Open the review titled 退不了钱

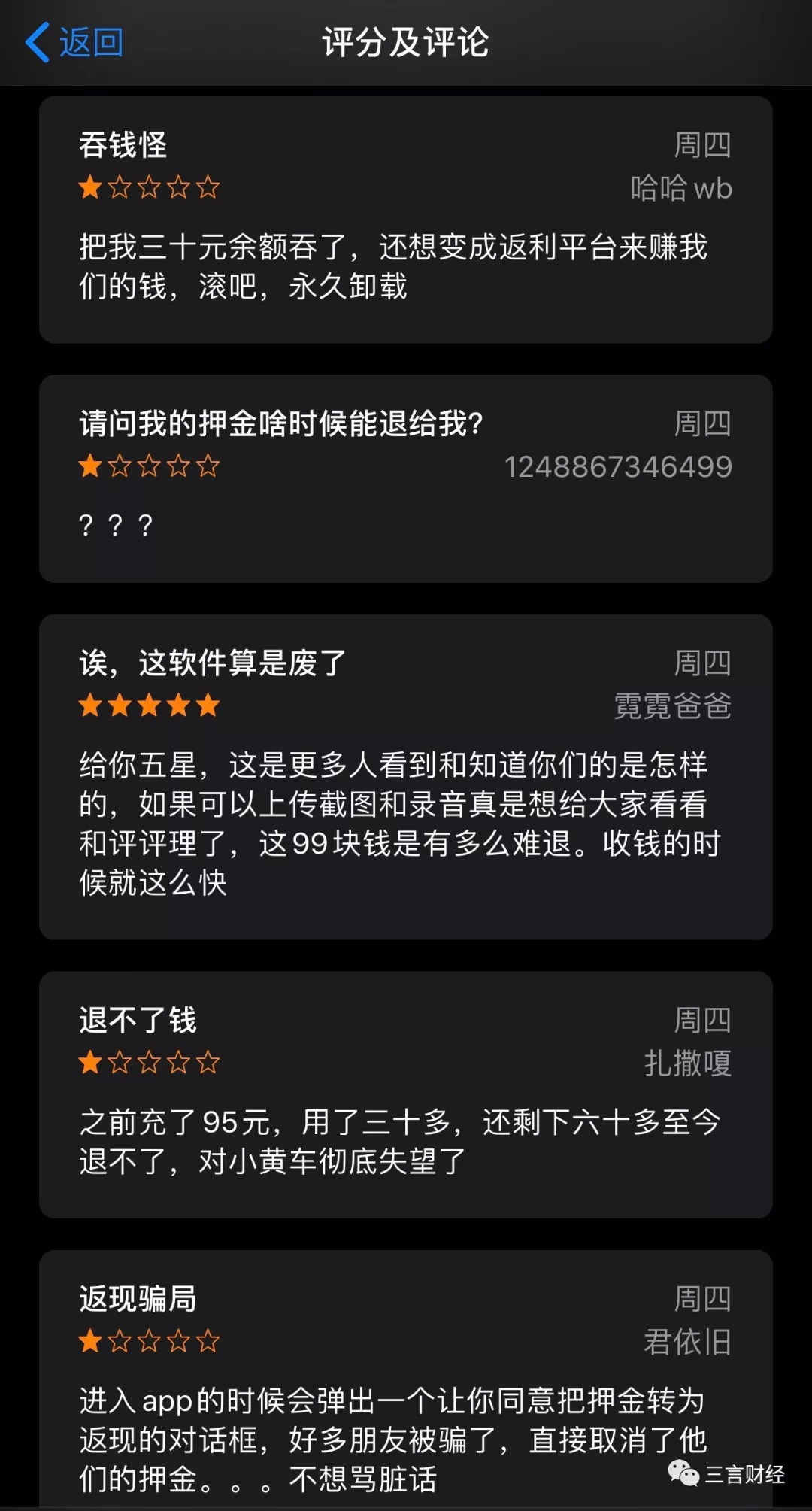pos(406,1094)
